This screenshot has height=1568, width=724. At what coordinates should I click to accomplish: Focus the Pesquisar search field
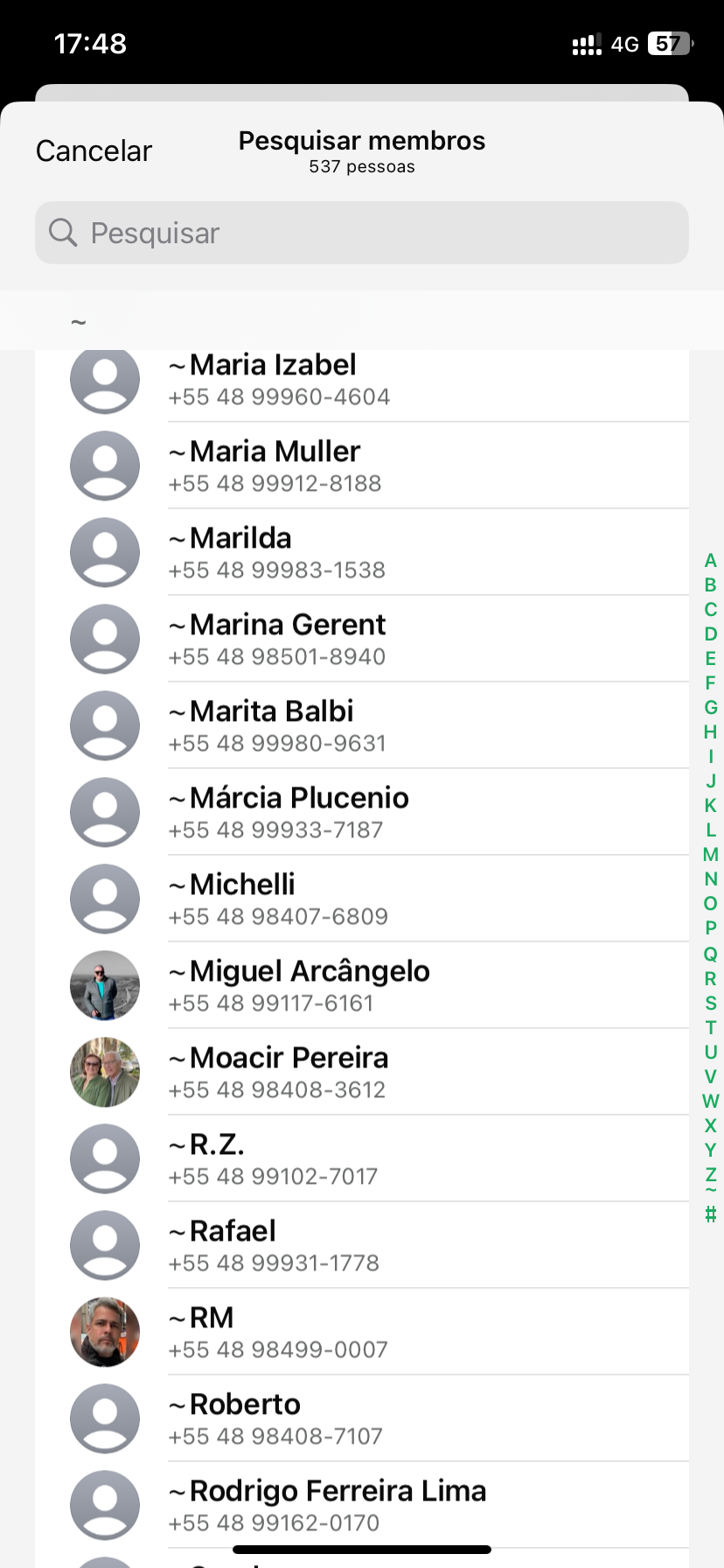coord(362,233)
